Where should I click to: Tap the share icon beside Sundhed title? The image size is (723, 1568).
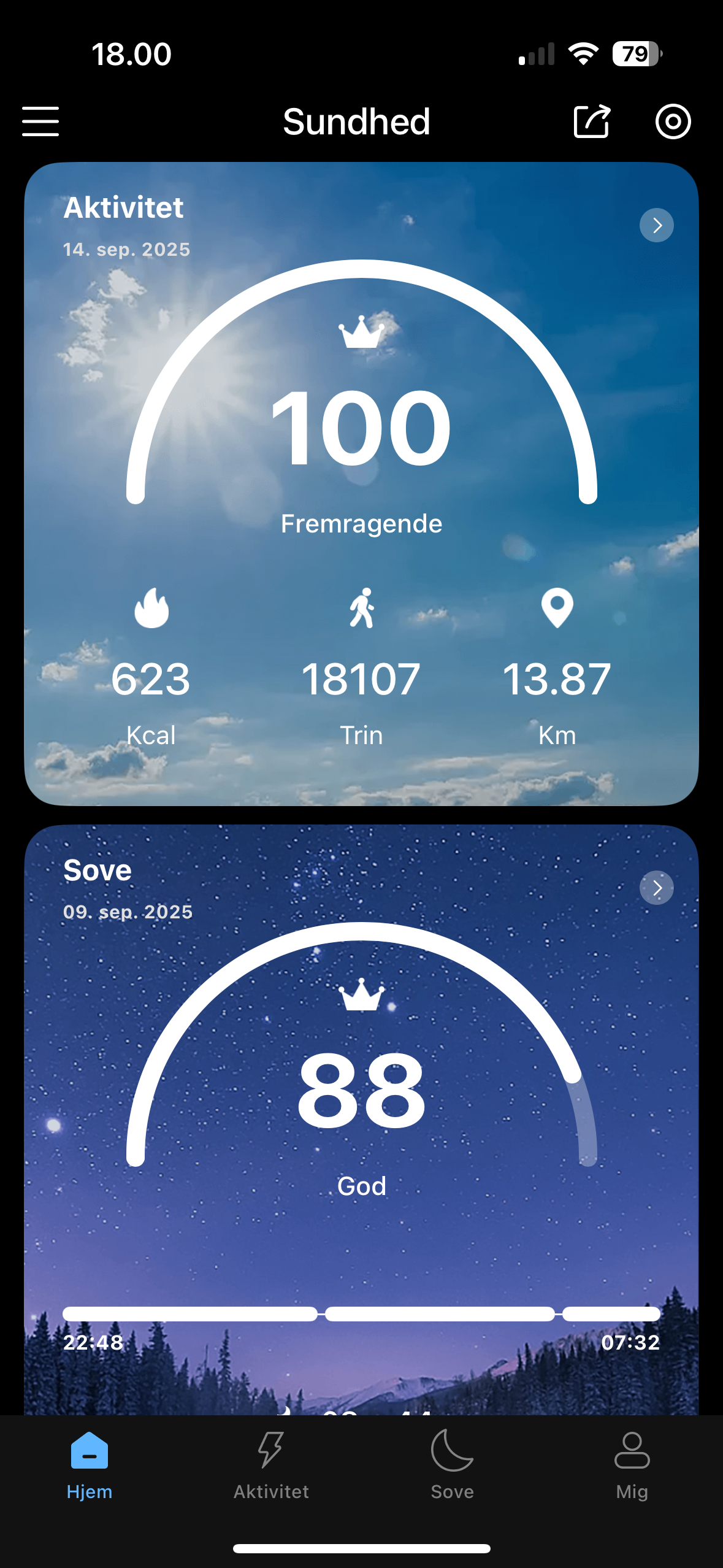591,121
